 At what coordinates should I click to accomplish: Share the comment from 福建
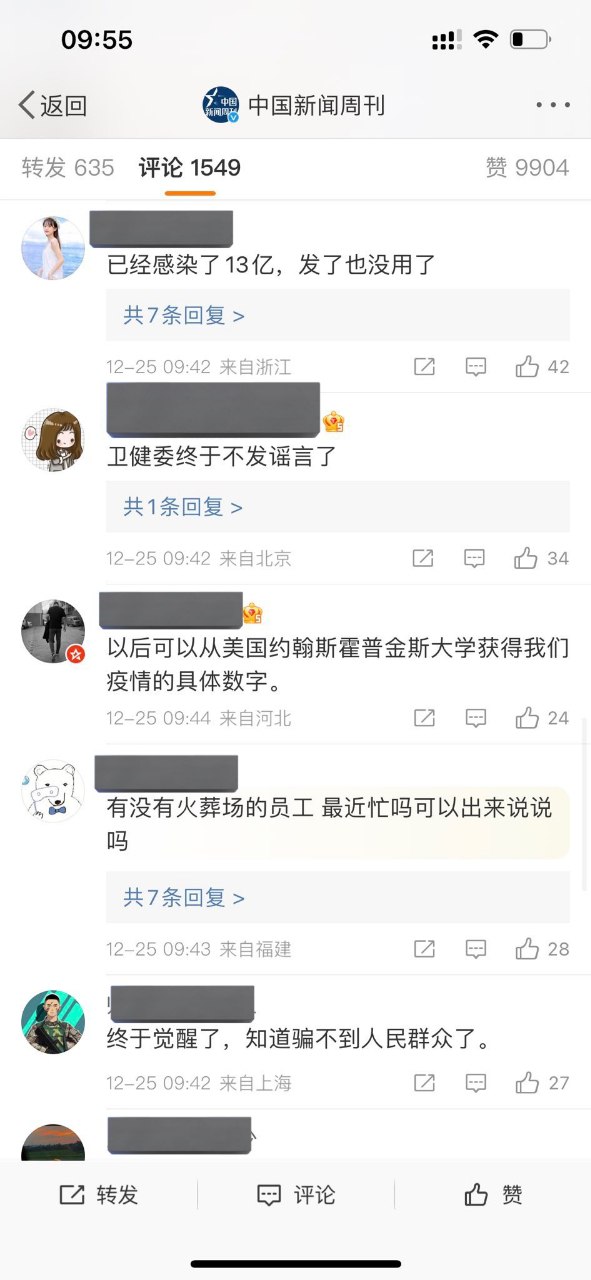point(424,949)
